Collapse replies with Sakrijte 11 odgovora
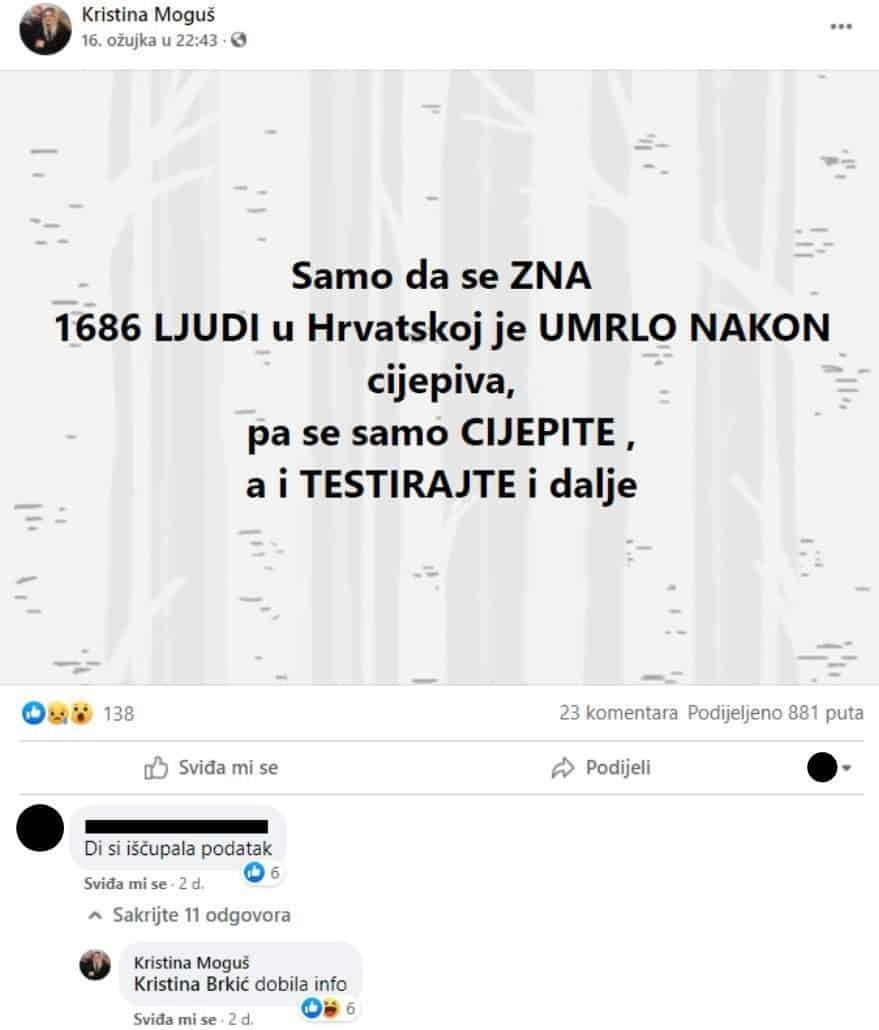The image size is (879, 1030). 190,915
